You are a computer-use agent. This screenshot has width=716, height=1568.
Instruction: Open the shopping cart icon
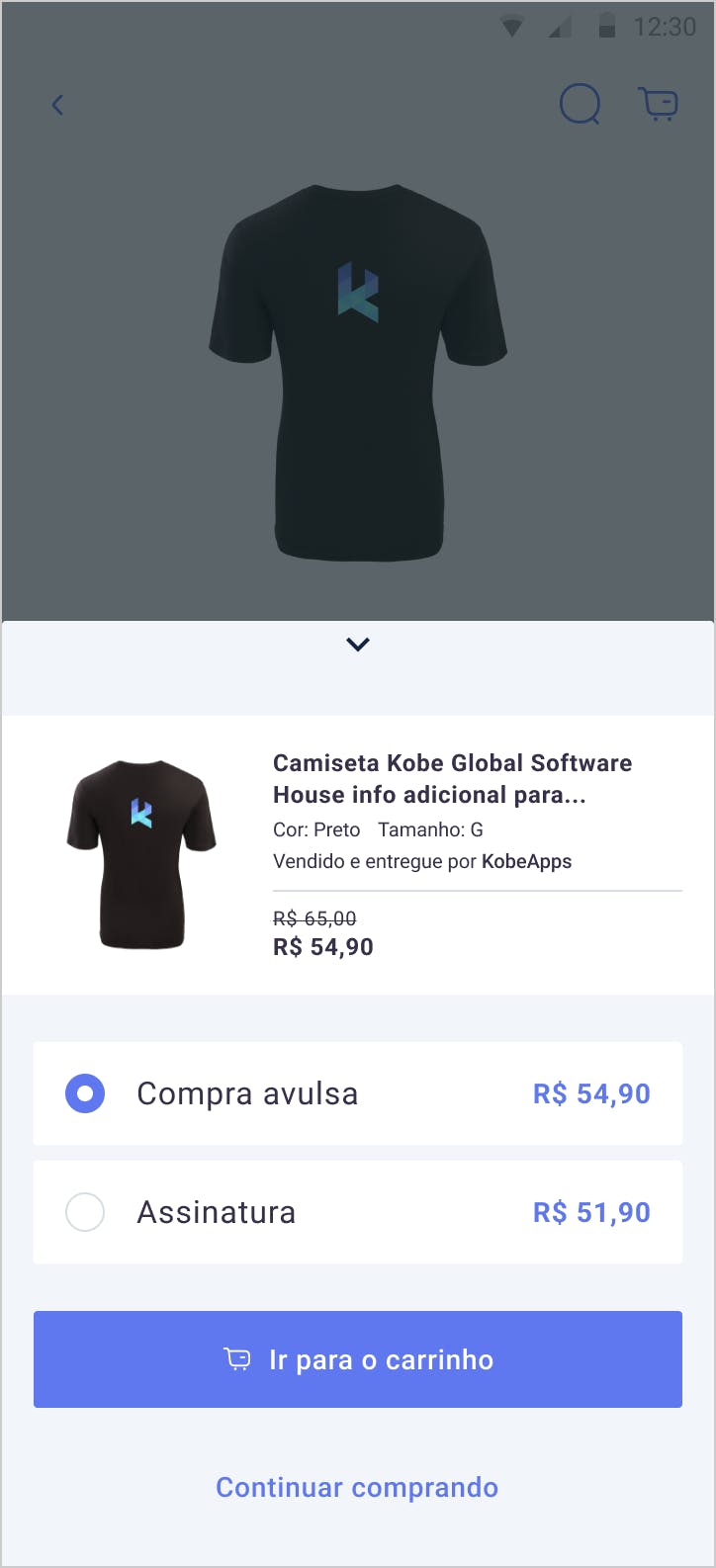tap(659, 104)
